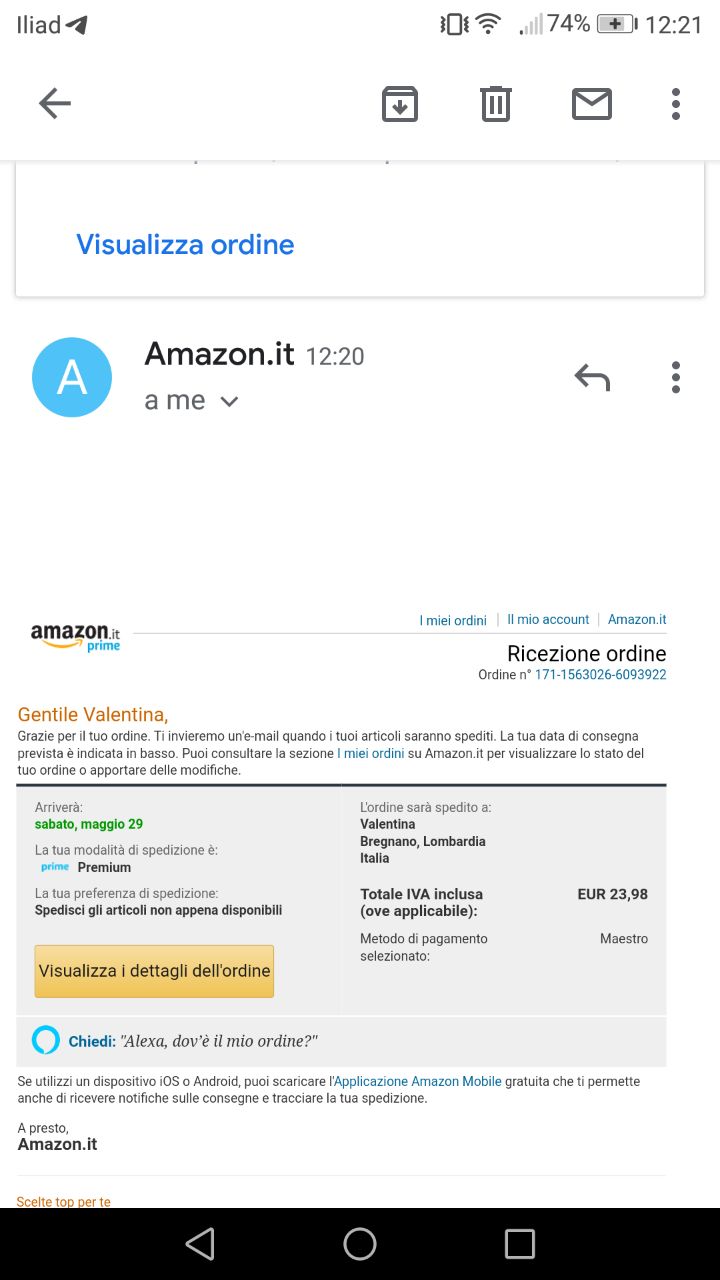720x1280 pixels.
Task: Go back to the inbox
Action: click(55, 103)
